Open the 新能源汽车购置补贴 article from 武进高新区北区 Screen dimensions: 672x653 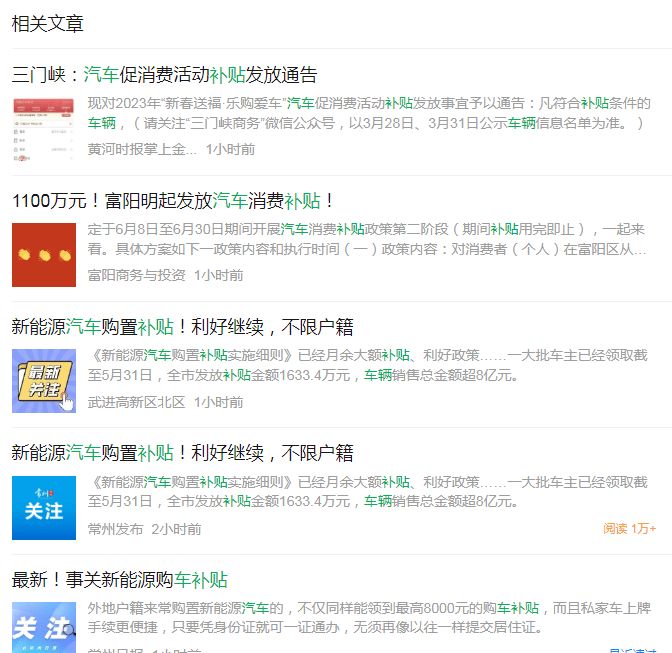[182, 327]
